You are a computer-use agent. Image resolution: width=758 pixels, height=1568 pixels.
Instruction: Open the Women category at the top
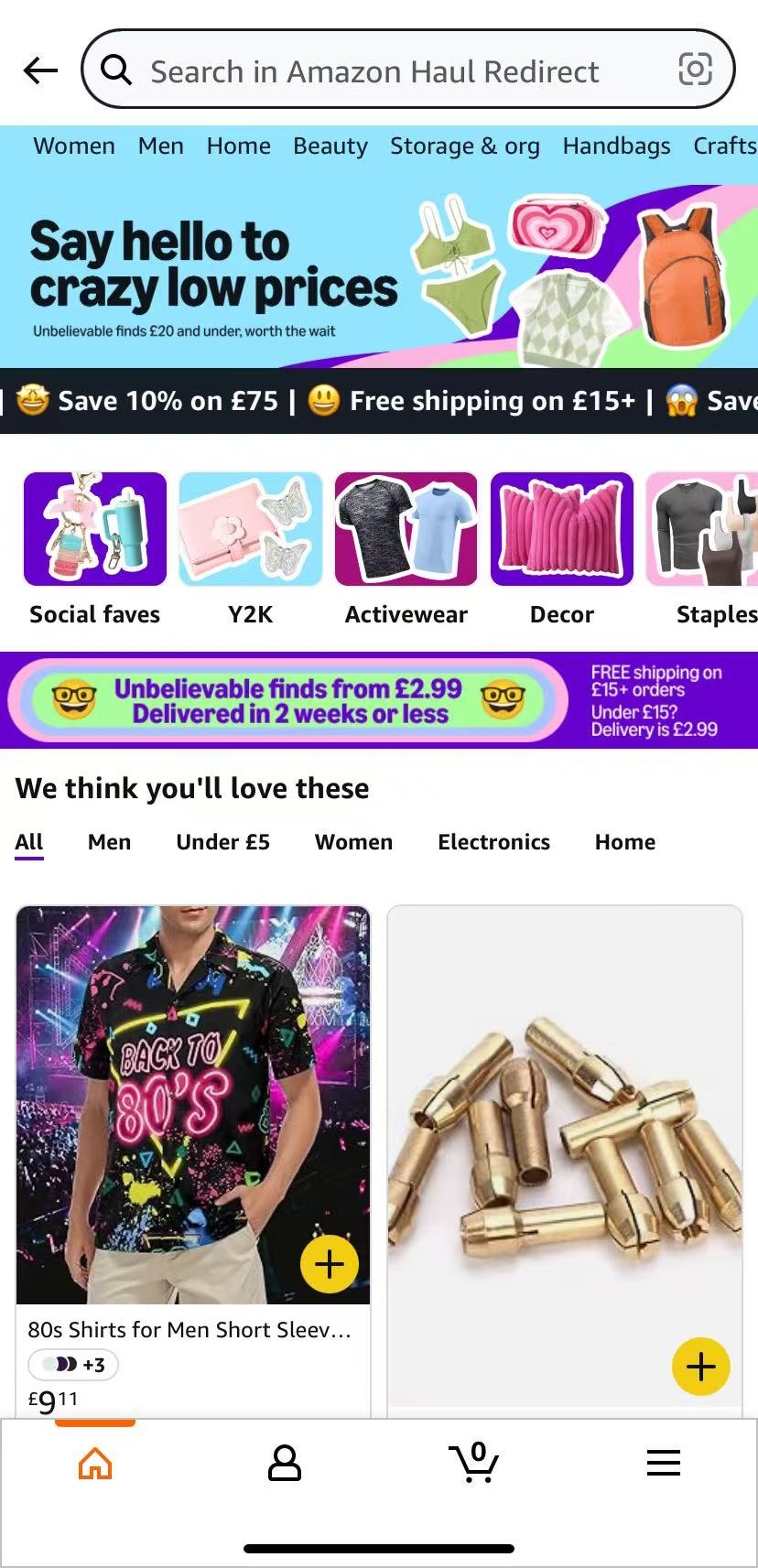coord(74,146)
